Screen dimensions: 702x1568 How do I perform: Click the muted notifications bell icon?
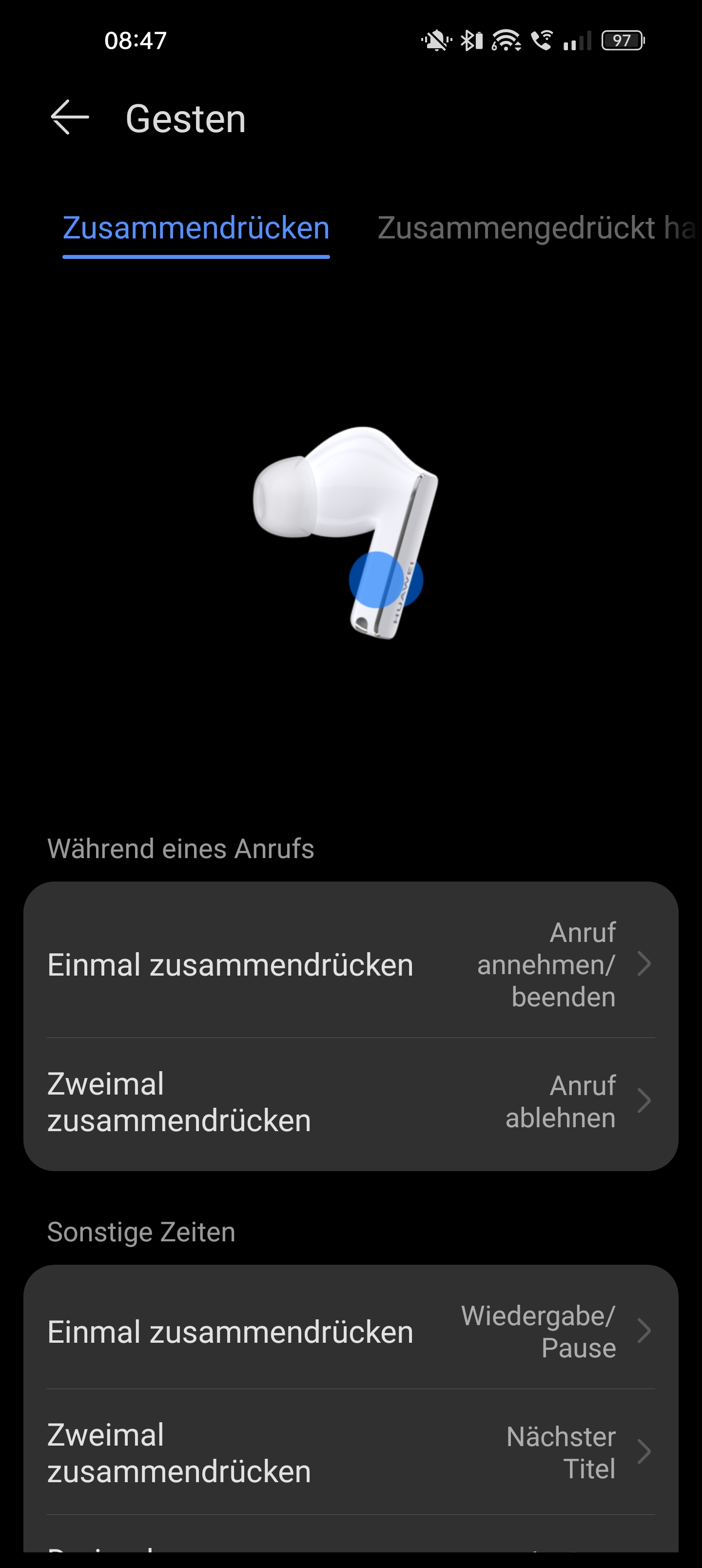436,40
